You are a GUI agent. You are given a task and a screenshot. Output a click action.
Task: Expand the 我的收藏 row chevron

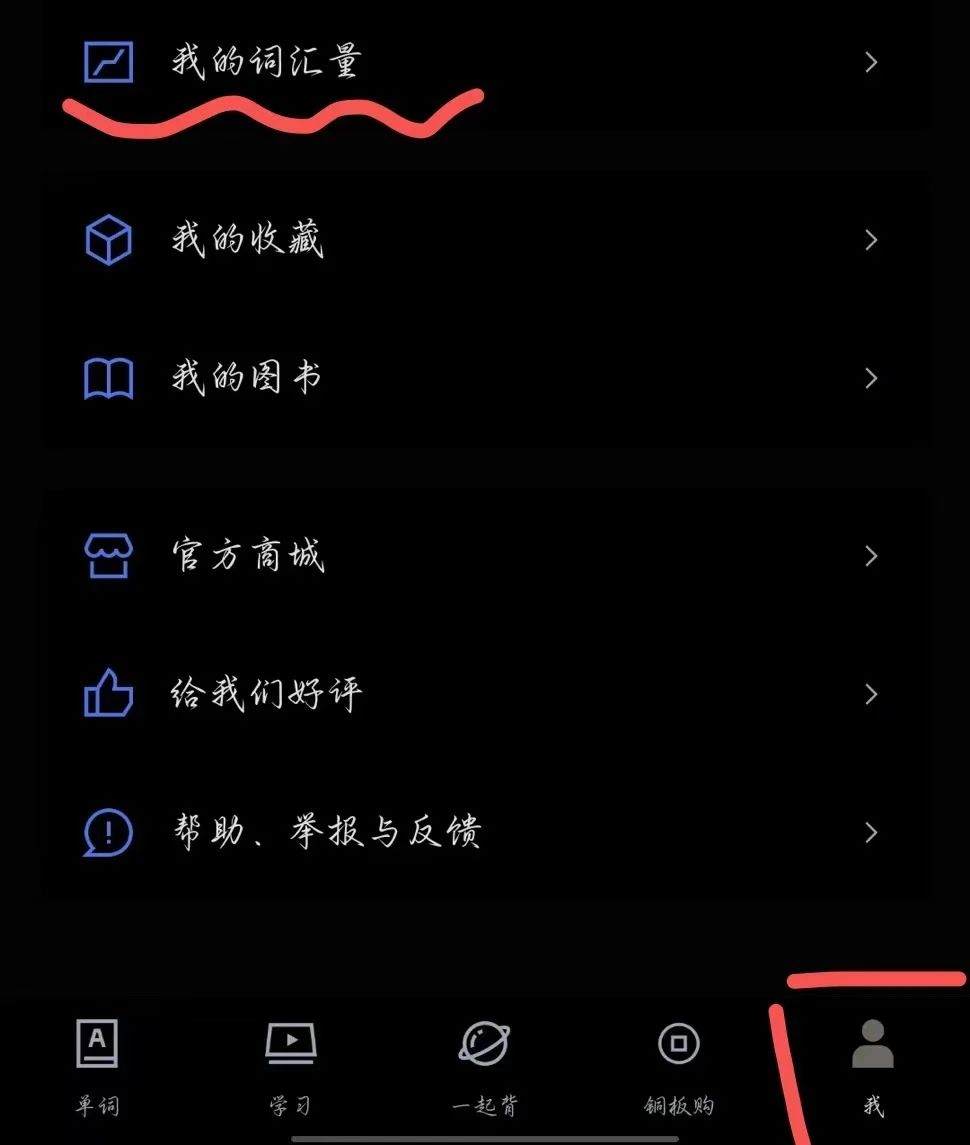click(x=871, y=240)
